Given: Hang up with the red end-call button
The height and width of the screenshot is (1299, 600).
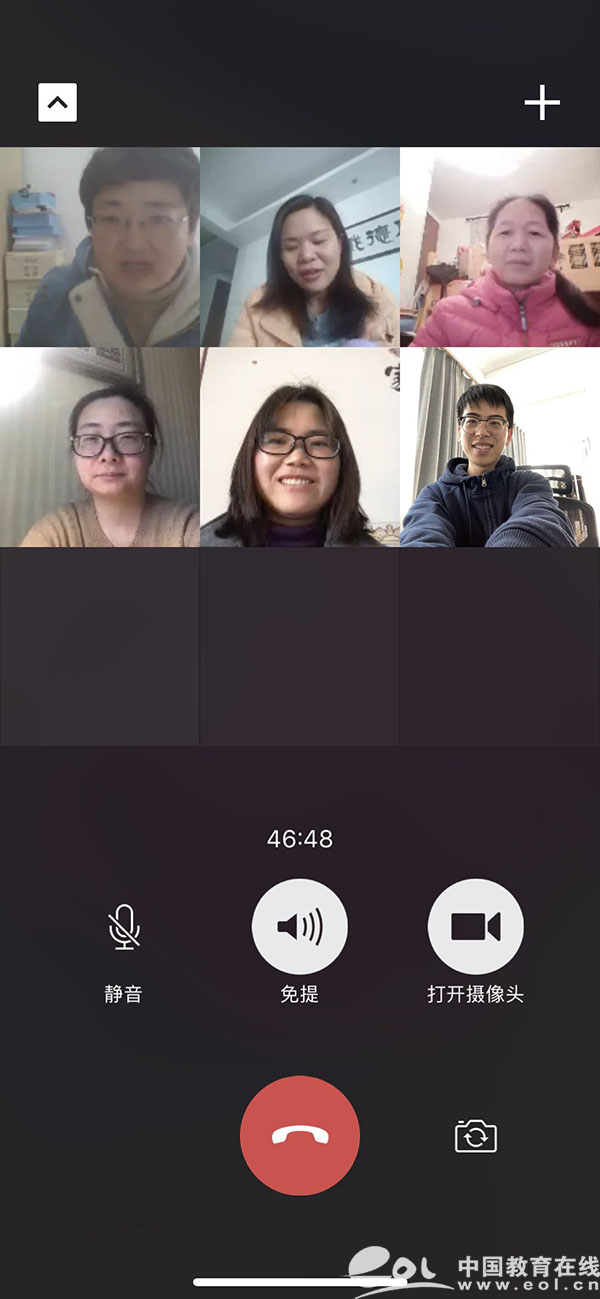Looking at the screenshot, I should 300,1135.
